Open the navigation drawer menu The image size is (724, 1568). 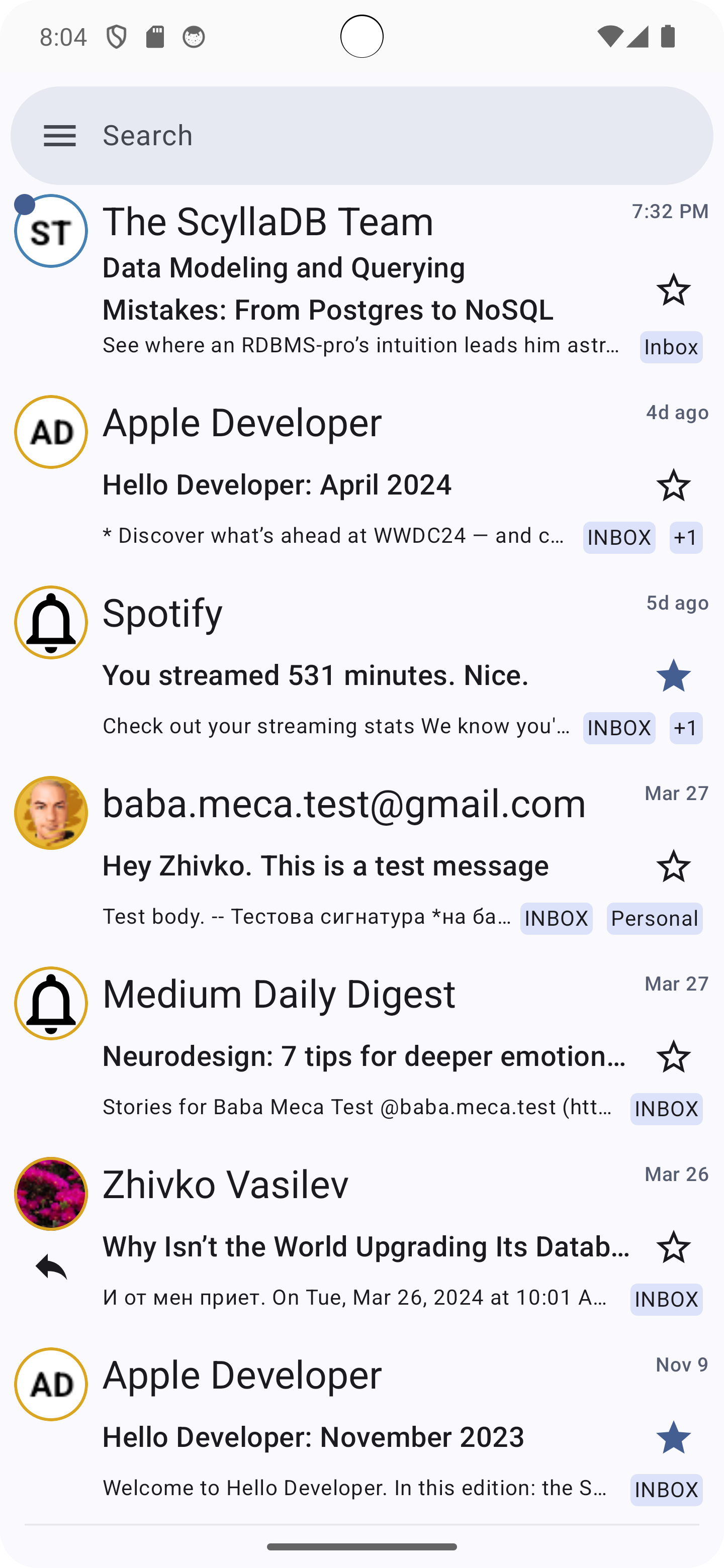[x=60, y=135]
